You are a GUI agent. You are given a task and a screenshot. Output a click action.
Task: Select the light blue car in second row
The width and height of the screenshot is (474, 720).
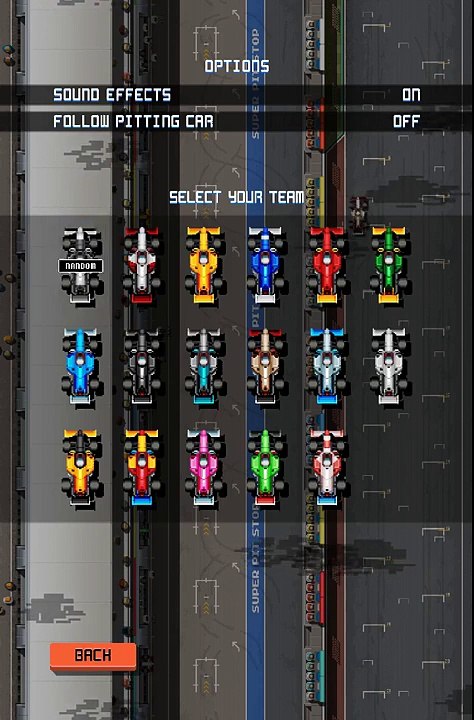click(x=81, y=366)
